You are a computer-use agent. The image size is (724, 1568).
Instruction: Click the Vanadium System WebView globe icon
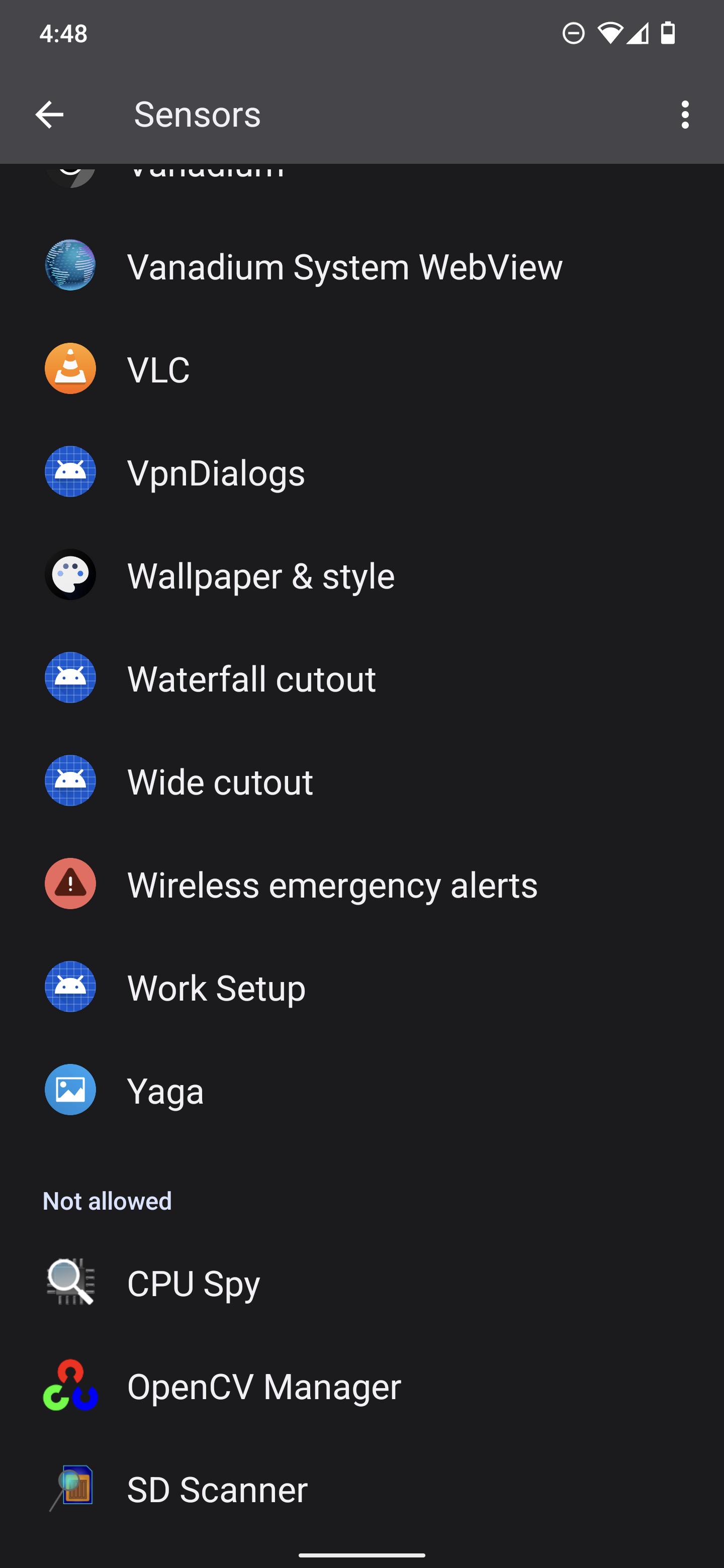click(x=70, y=265)
